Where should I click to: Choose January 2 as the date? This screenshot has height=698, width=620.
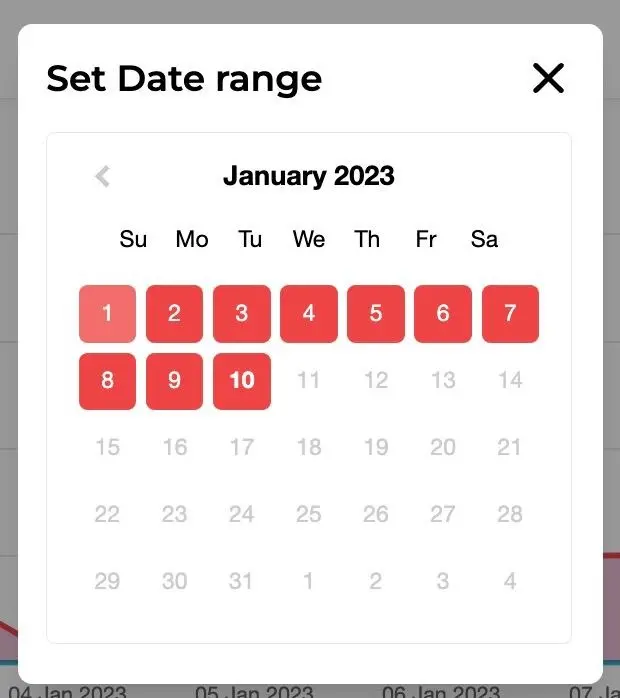(174, 314)
